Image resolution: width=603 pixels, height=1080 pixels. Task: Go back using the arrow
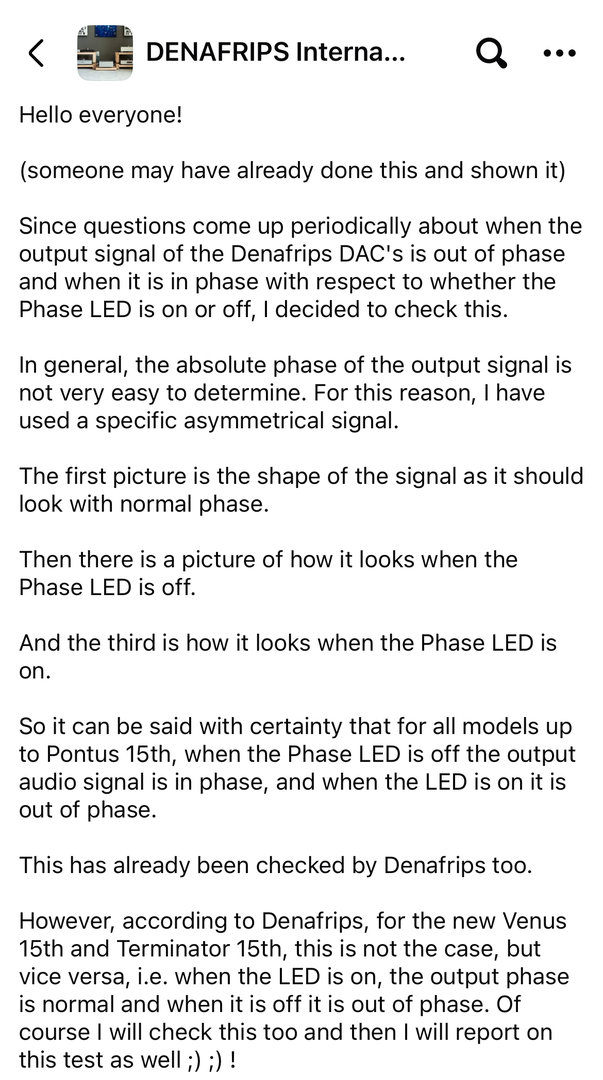coord(36,53)
